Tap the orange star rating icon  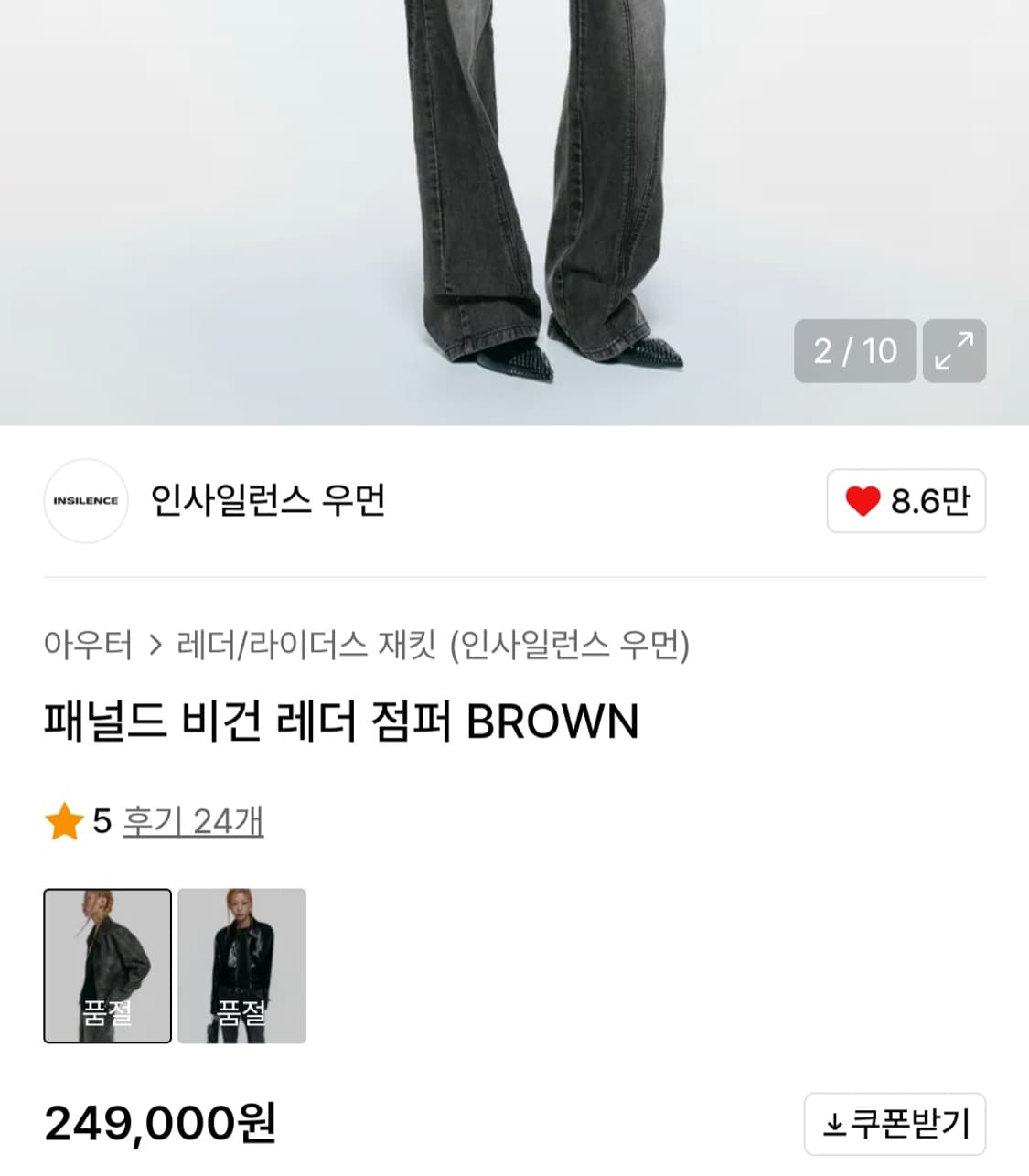click(63, 822)
